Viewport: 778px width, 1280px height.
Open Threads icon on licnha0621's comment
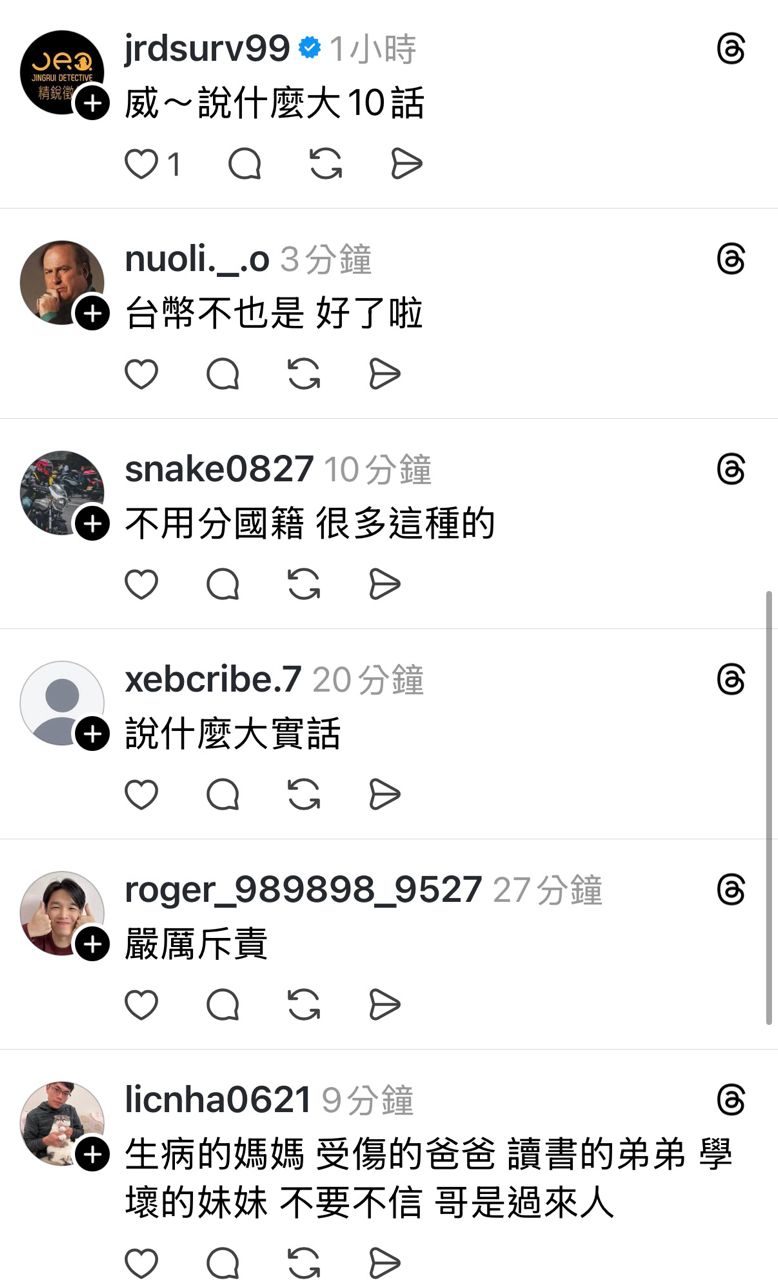point(731,1100)
